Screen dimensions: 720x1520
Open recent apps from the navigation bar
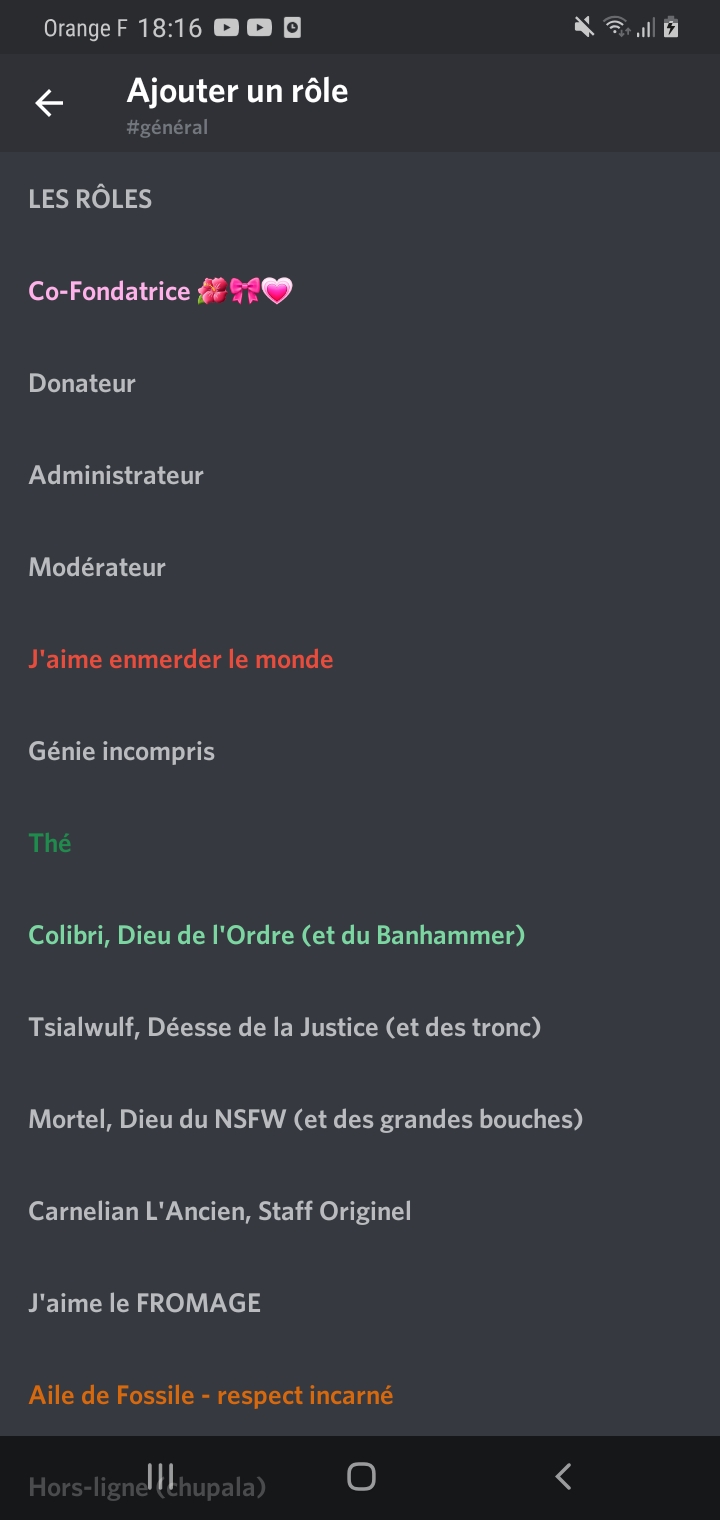160,1476
